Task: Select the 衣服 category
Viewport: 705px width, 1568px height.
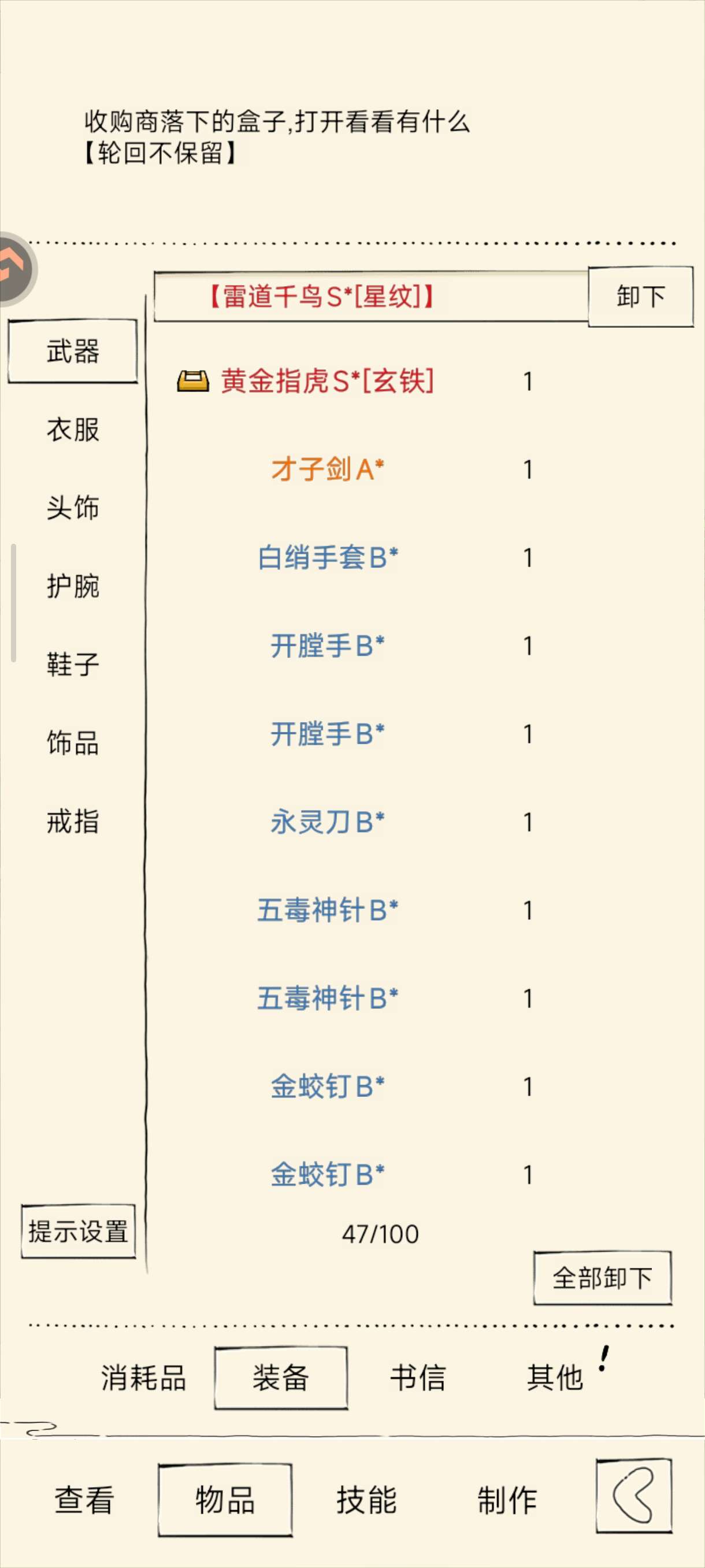Action: tap(73, 430)
